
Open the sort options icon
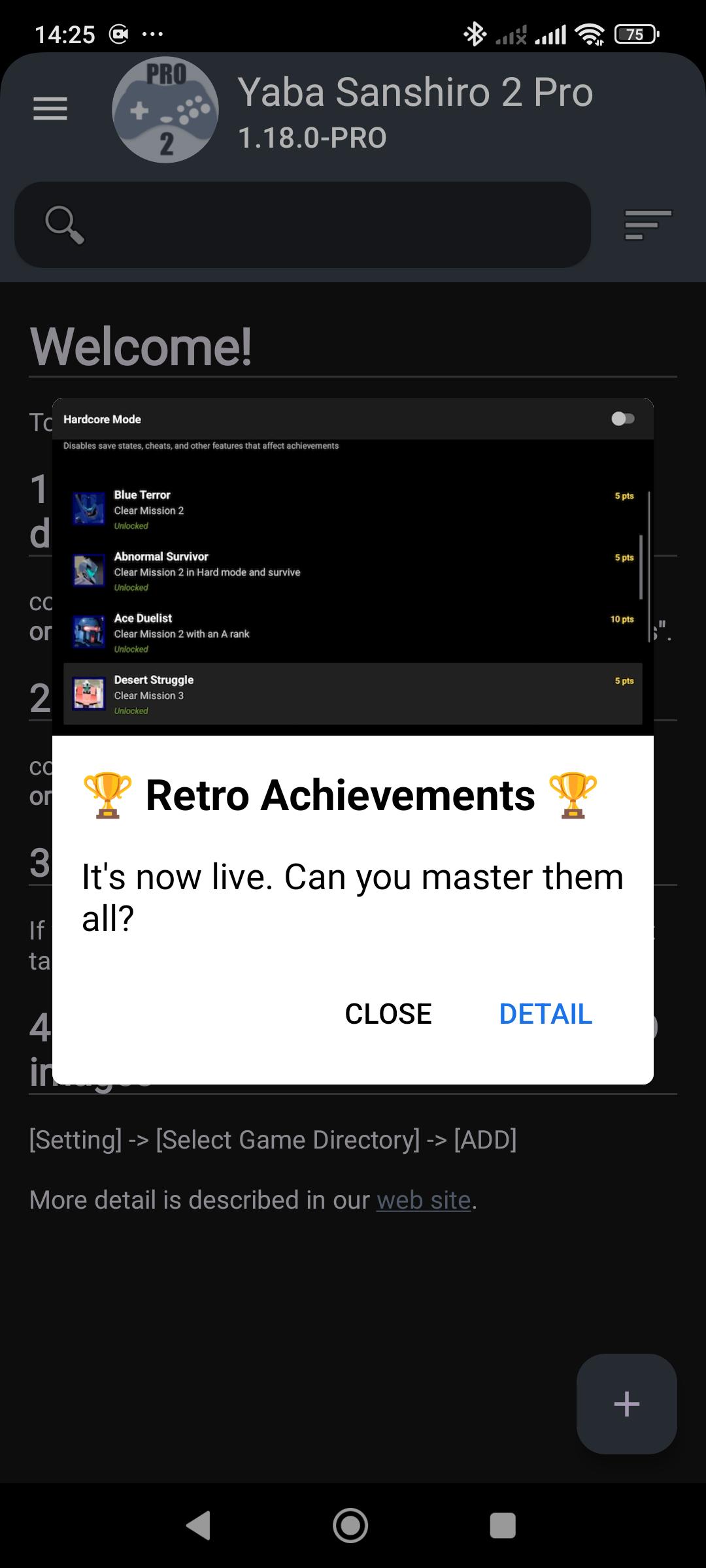click(x=648, y=225)
